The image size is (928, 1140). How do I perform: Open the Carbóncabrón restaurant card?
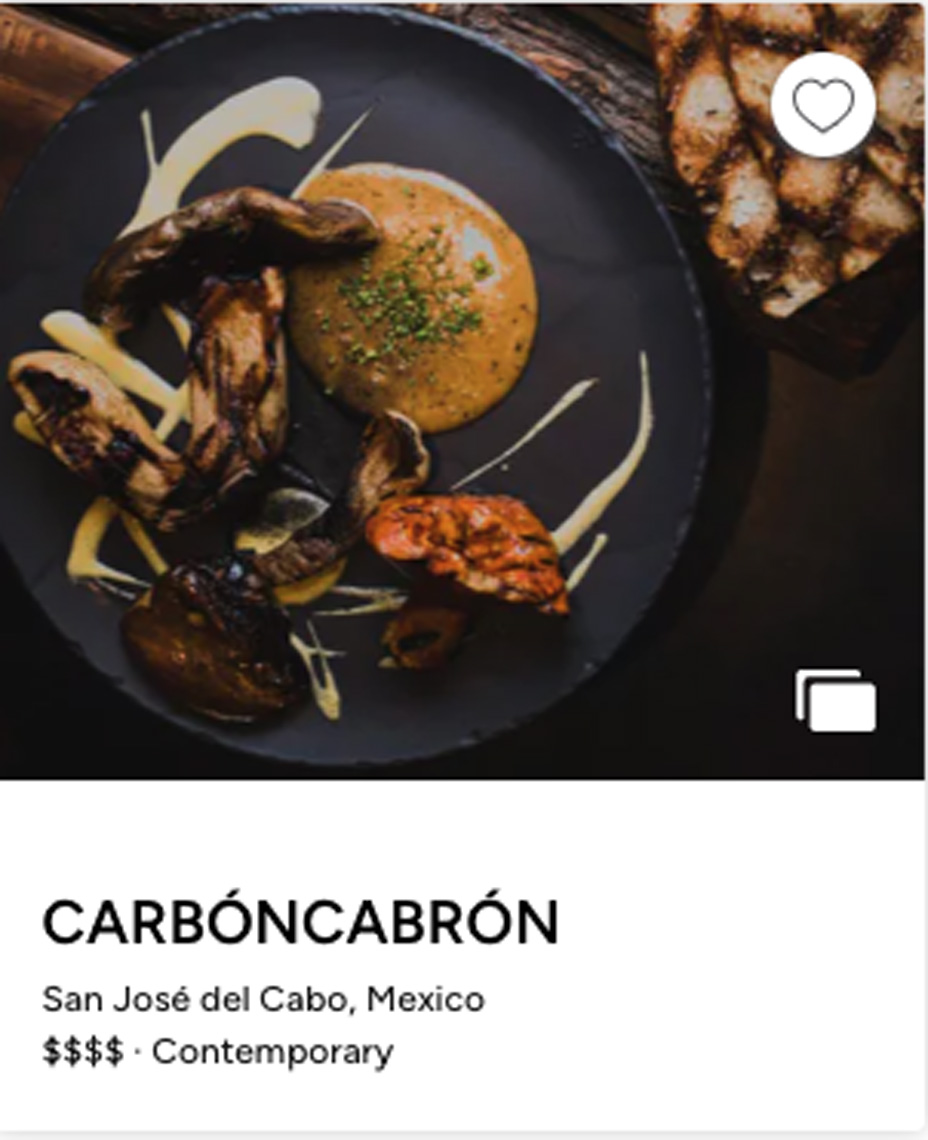(300, 922)
